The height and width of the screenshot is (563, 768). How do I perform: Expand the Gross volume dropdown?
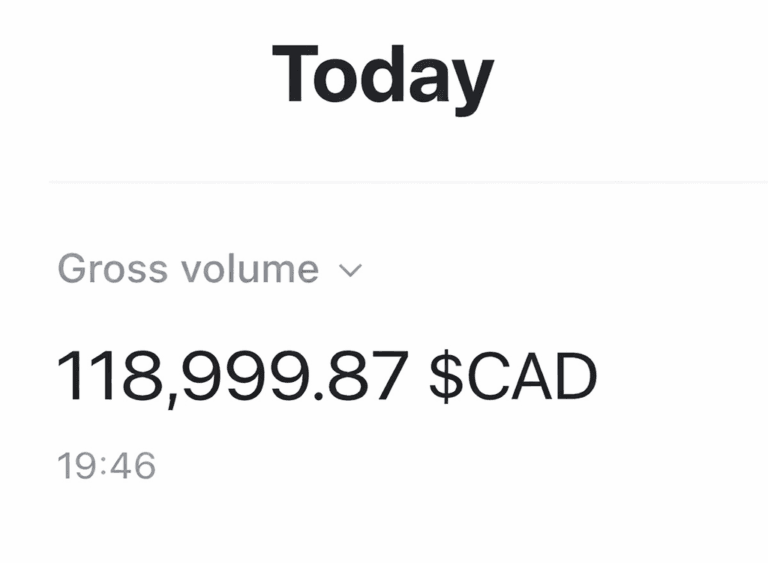pos(349,270)
